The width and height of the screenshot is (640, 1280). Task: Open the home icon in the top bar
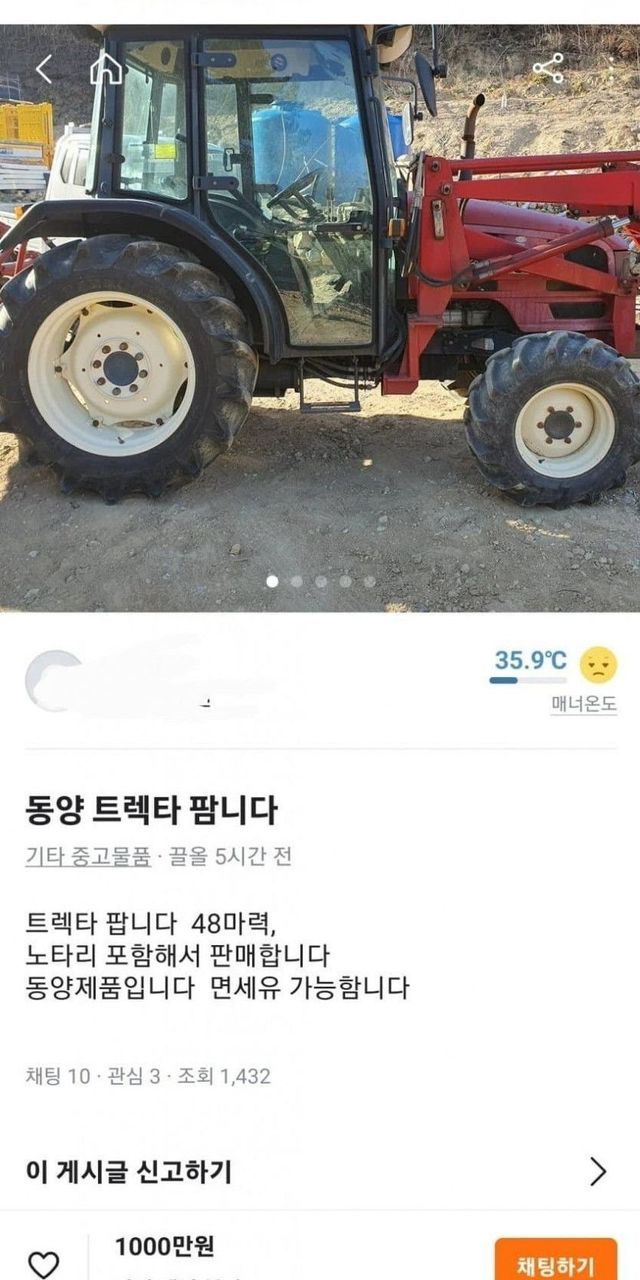pos(105,69)
